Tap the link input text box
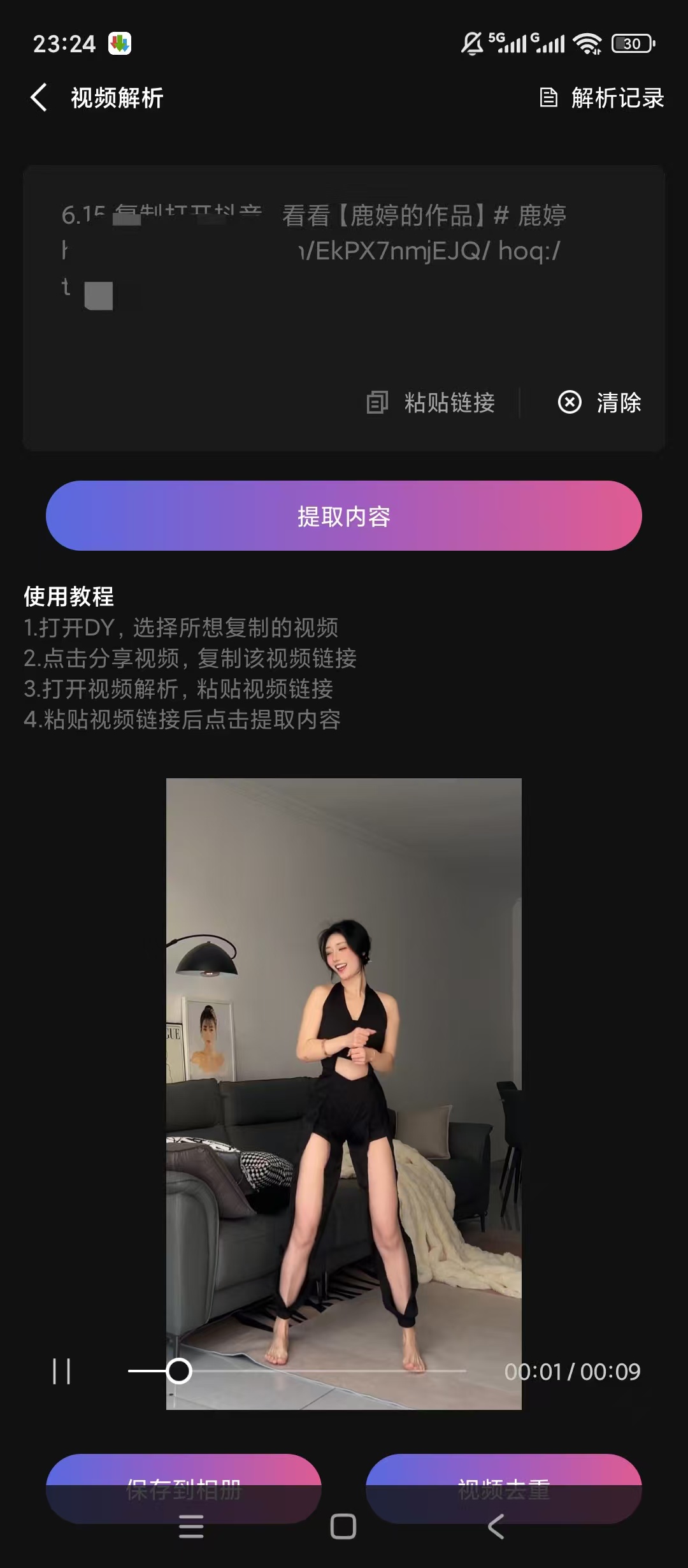 point(344,274)
